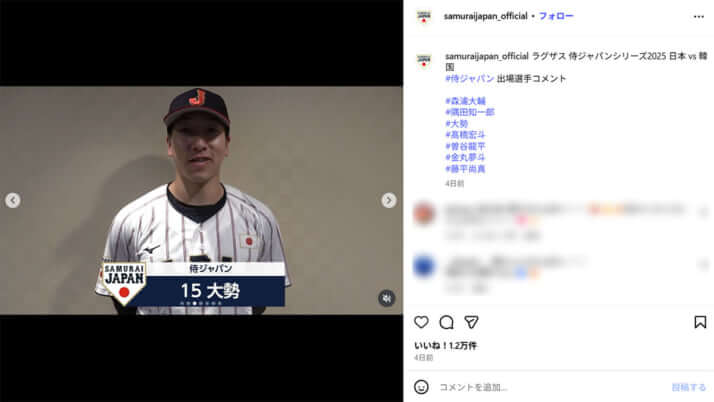Go to the previous carousel slide
Screen dimensions: 714x402
(x=13, y=200)
